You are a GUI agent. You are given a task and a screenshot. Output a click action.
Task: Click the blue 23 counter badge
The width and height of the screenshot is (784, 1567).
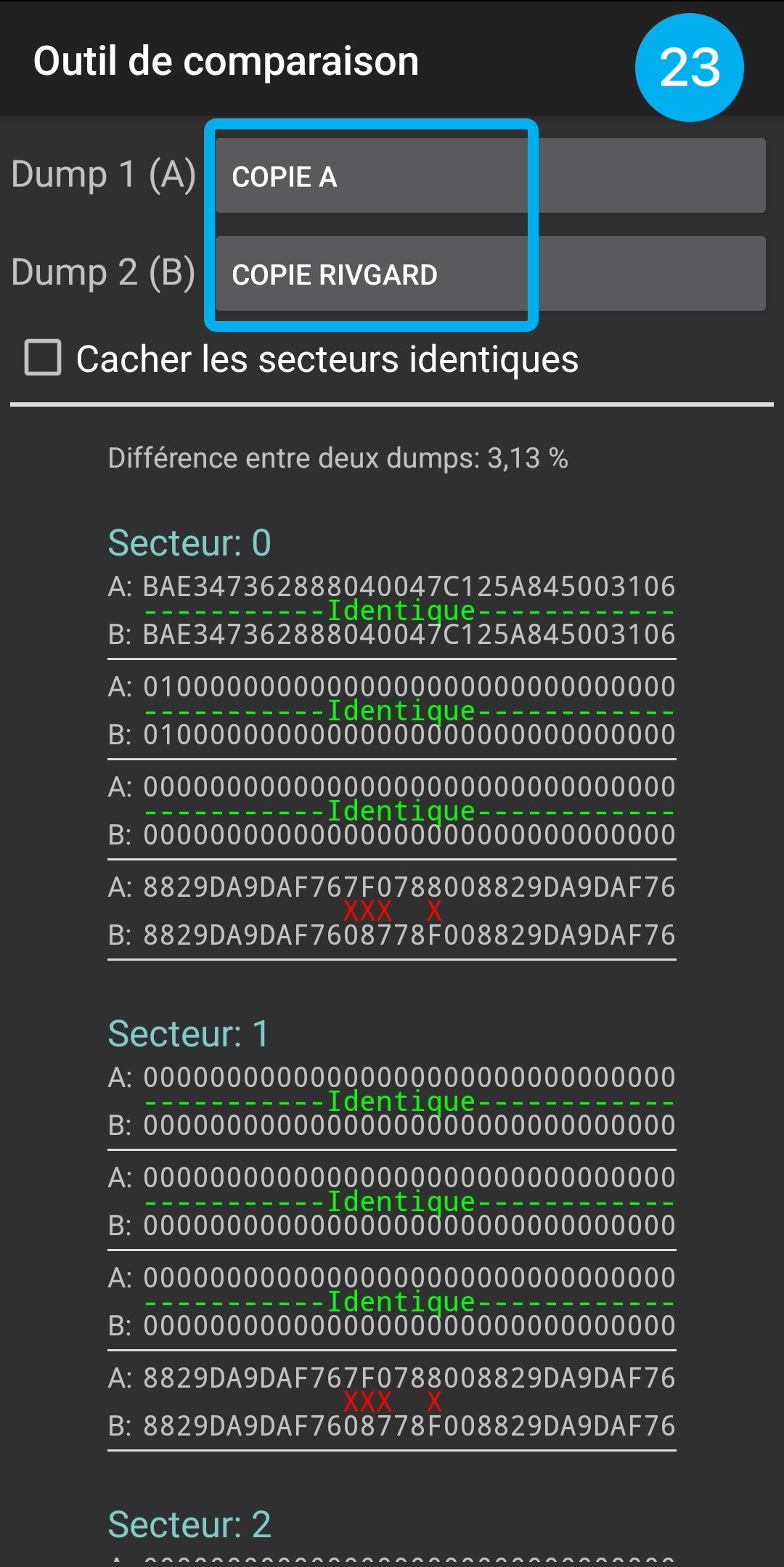click(688, 68)
